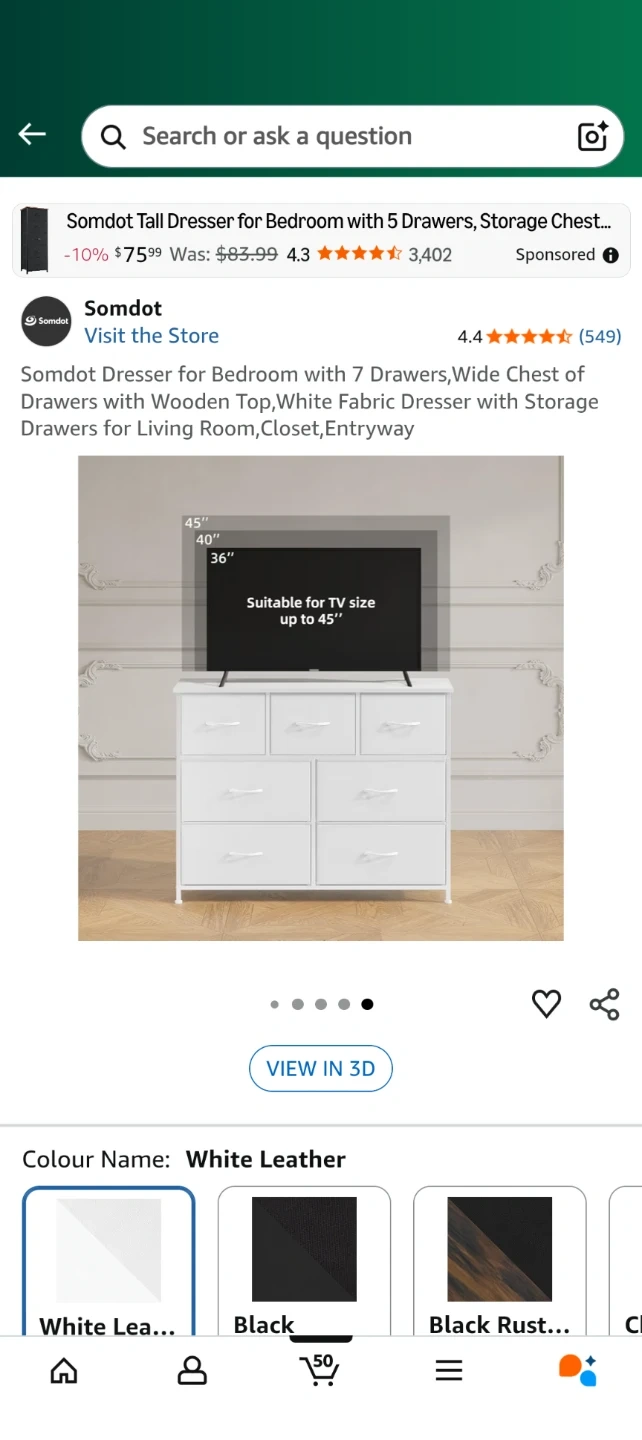Go back using the arrow icon

32,135
